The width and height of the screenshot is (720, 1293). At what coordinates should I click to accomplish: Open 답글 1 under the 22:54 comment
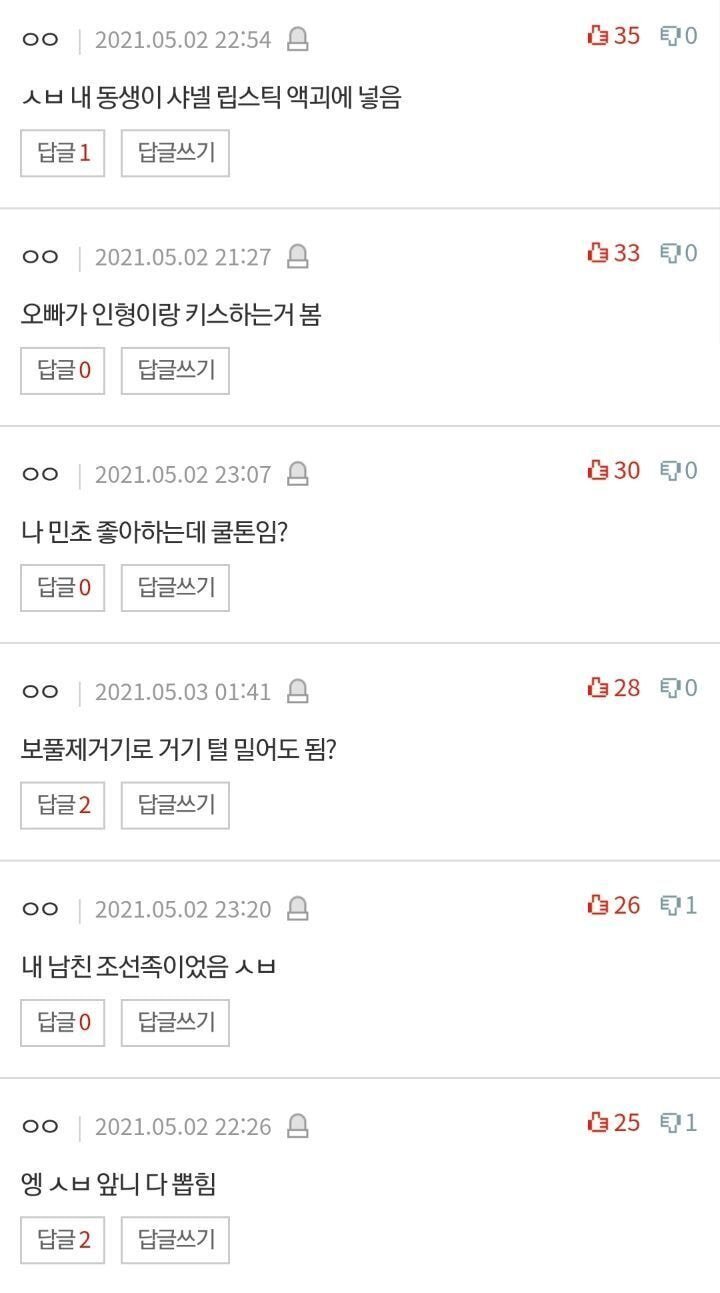click(63, 153)
